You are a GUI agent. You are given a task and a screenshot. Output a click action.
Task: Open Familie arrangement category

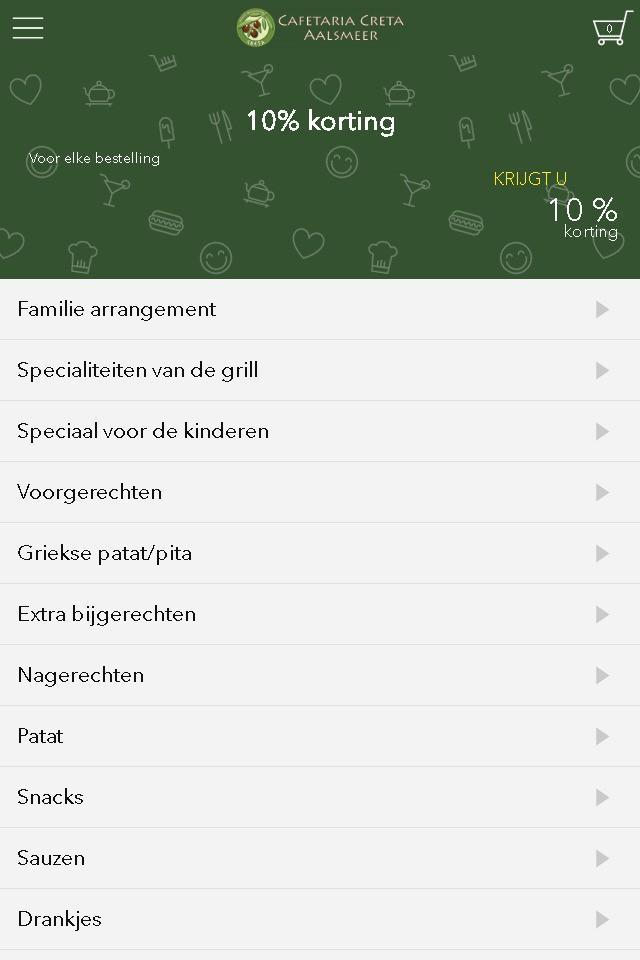tap(320, 309)
